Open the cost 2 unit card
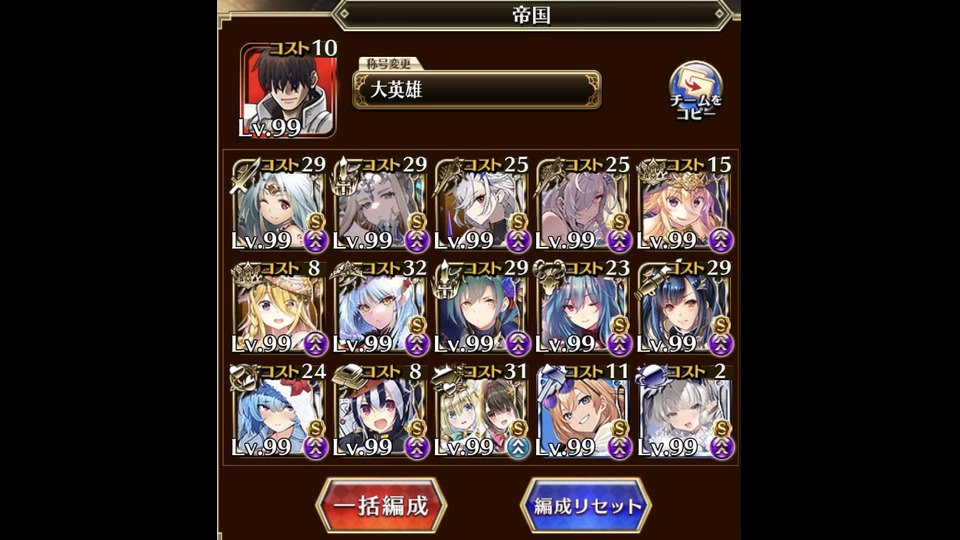 [x=685, y=412]
